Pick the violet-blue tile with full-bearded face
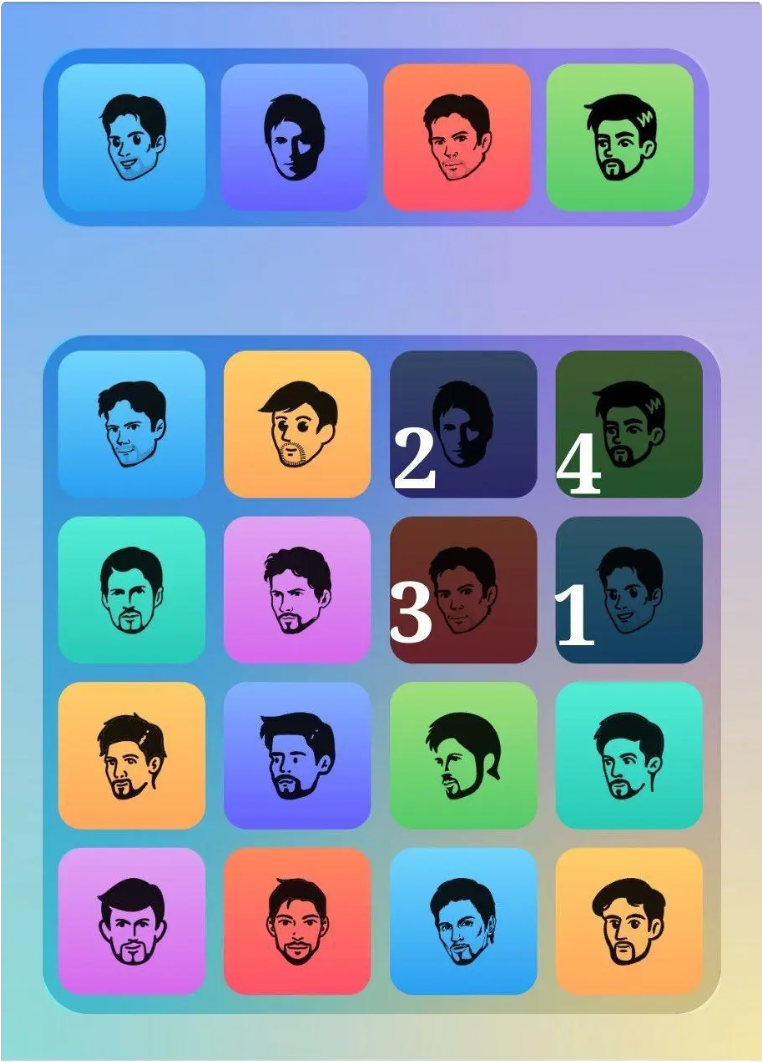The height and width of the screenshot is (1062, 762). point(297,756)
